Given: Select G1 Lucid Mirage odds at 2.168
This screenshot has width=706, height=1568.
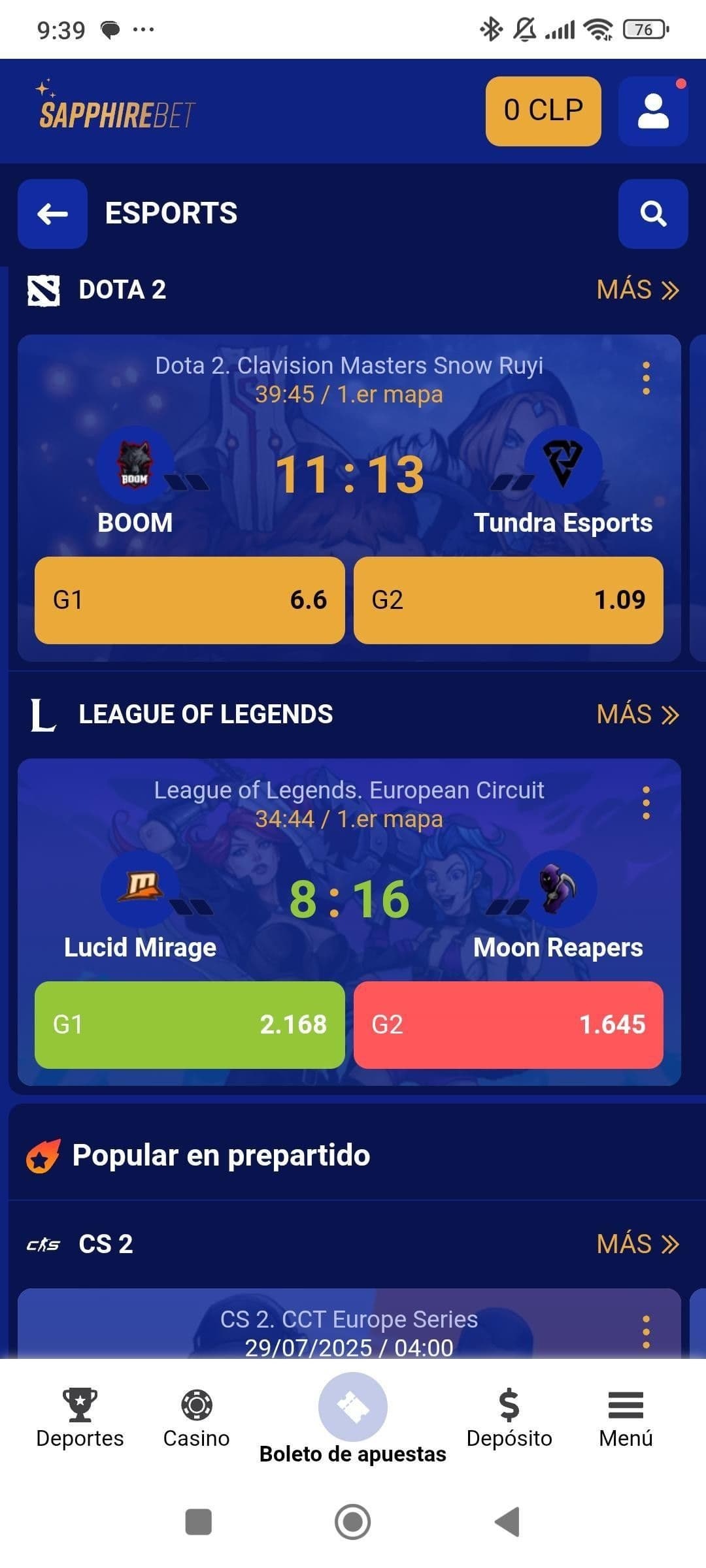Looking at the screenshot, I should click(x=190, y=1026).
